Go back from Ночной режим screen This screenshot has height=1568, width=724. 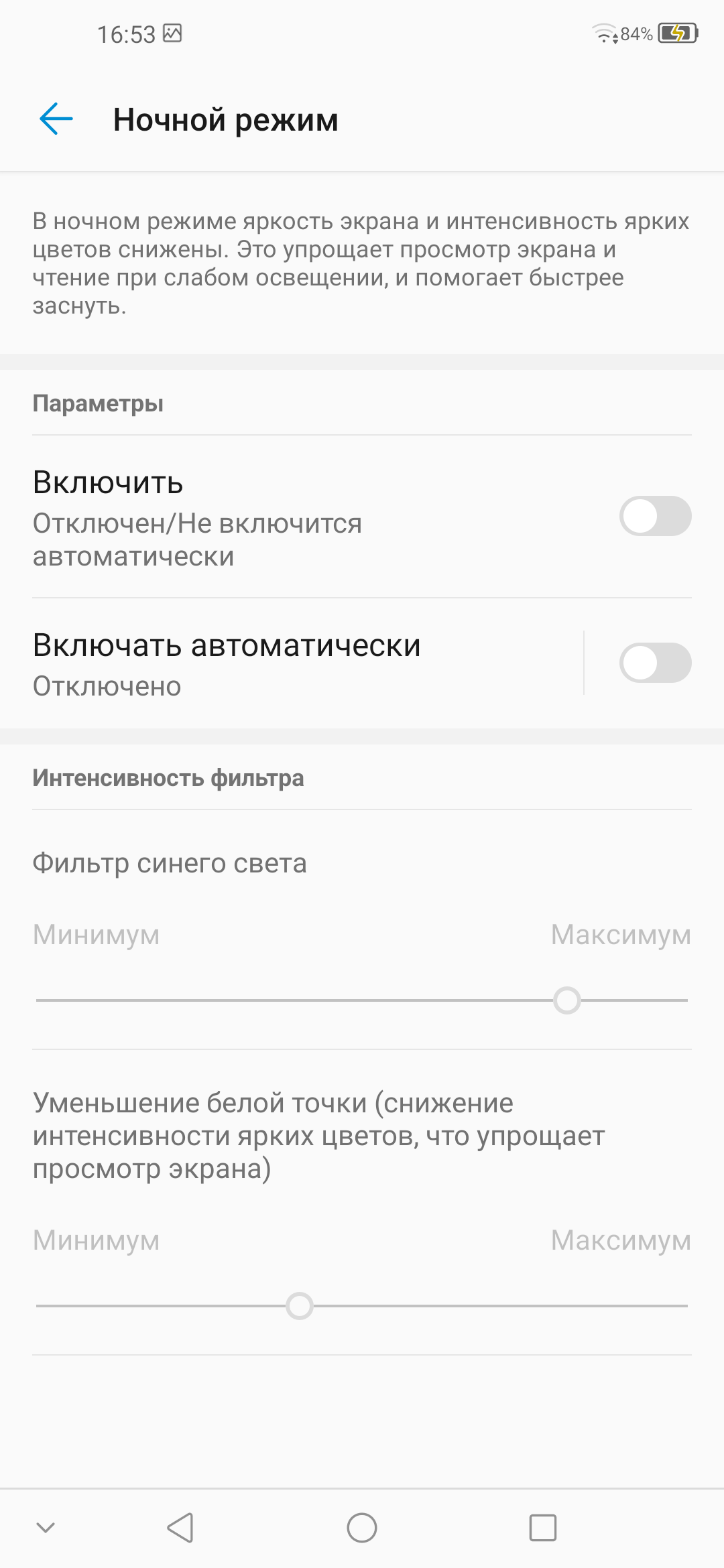pyautogui.click(x=56, y=119)
